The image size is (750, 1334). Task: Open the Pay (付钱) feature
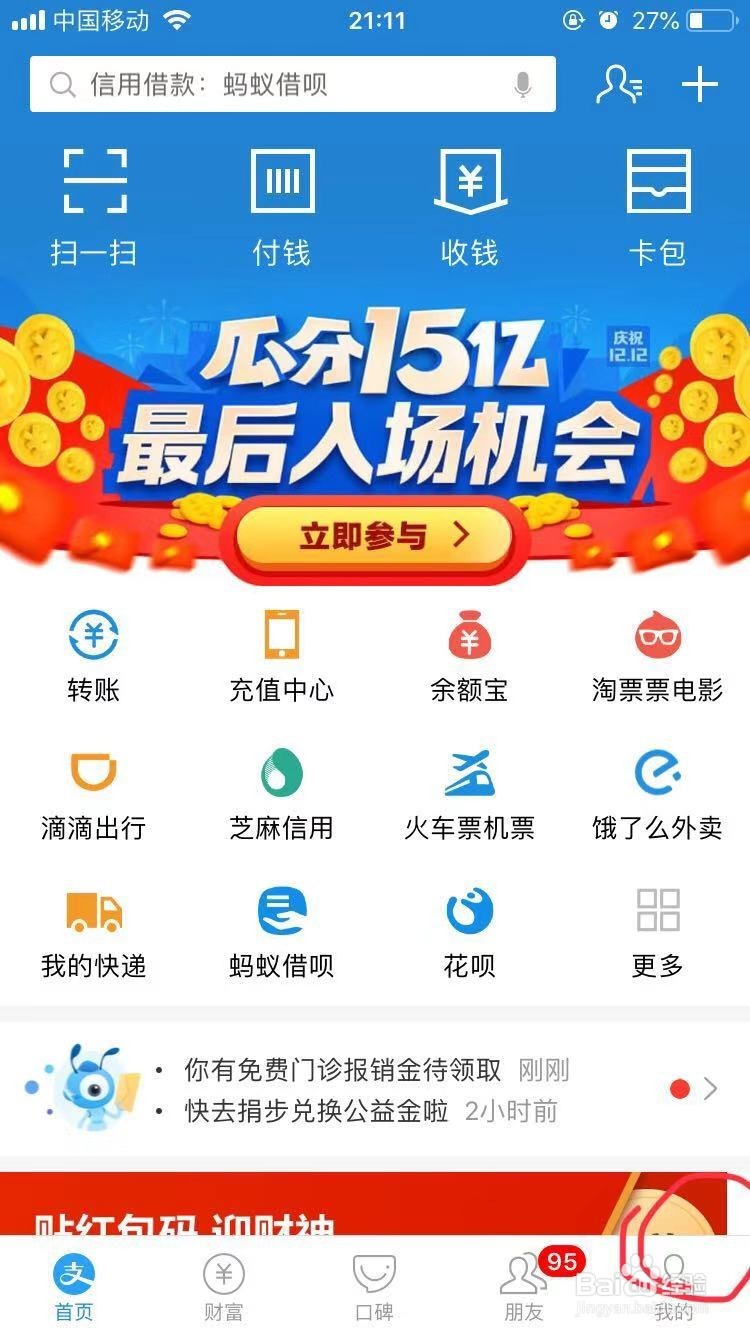point(282,200)
